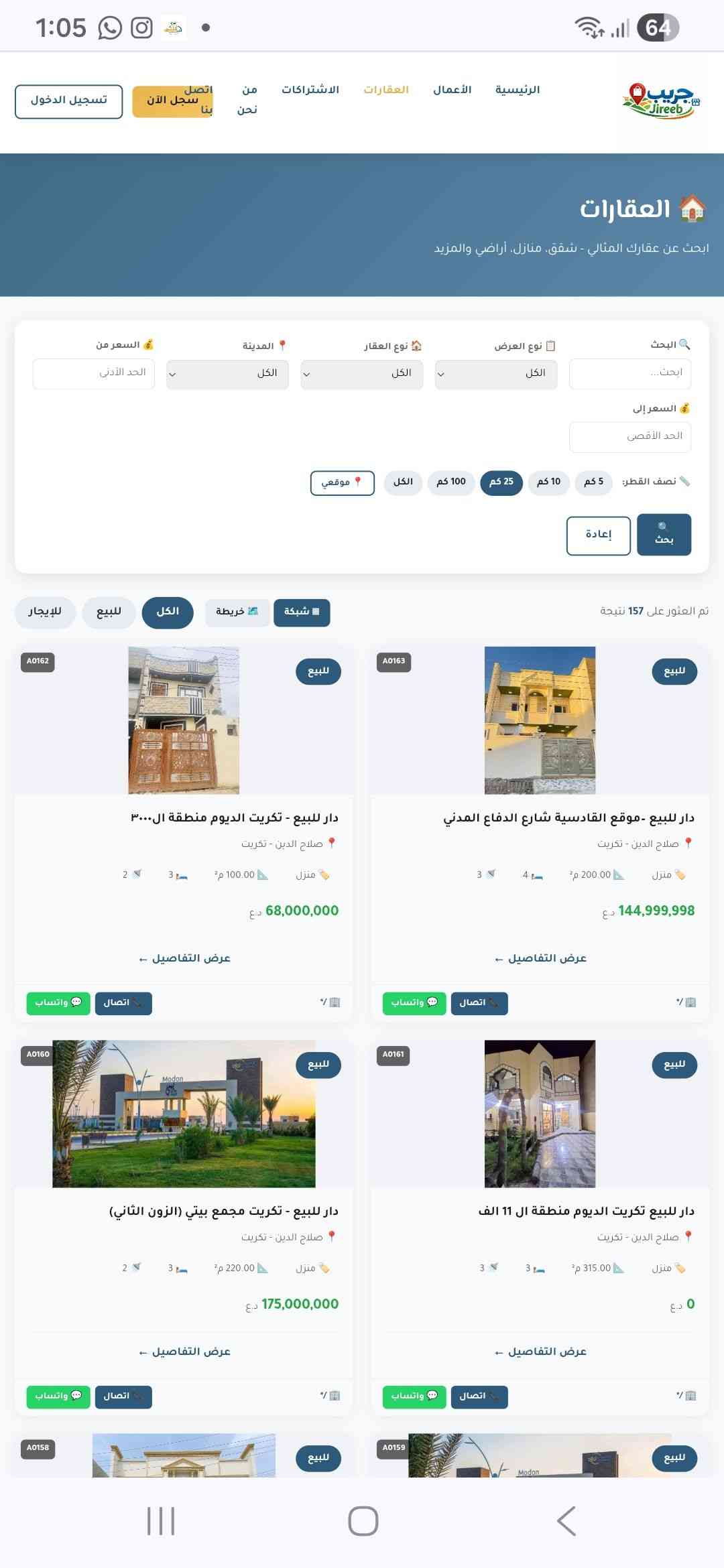This screenshot has width=724, height=1568.
Task: Tap the تسجيل الدخول login button
Action: click(68, 101)
